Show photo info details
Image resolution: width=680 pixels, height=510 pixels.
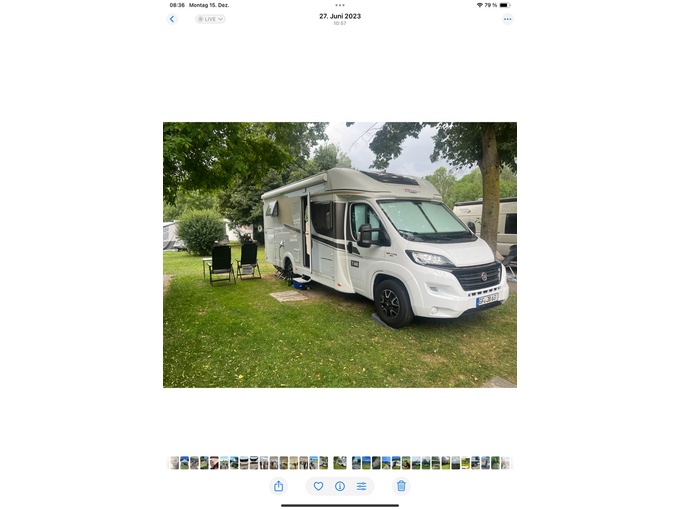click(x=340, y=486)
